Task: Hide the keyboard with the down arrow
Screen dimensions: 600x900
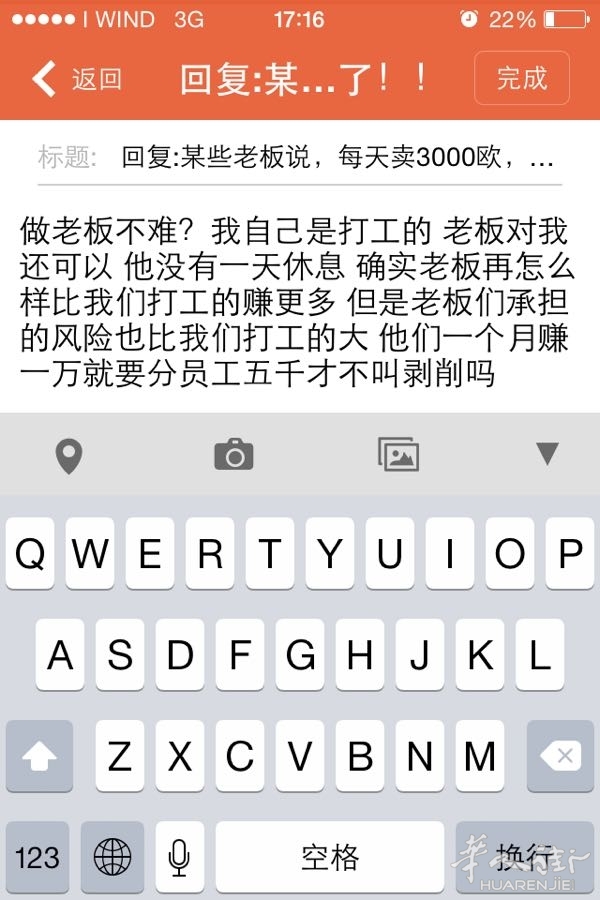Action: click(x=546, y=454)
